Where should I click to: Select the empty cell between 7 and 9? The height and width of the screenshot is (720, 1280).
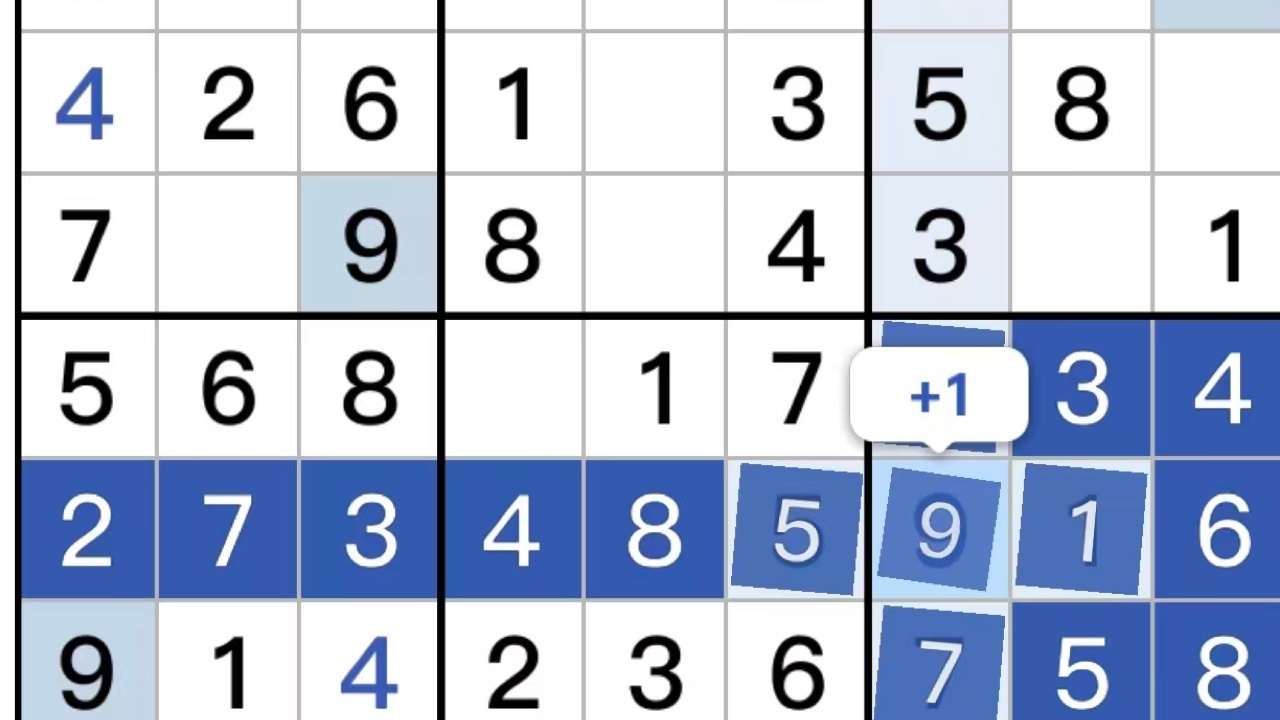click(x=228, y=245)
